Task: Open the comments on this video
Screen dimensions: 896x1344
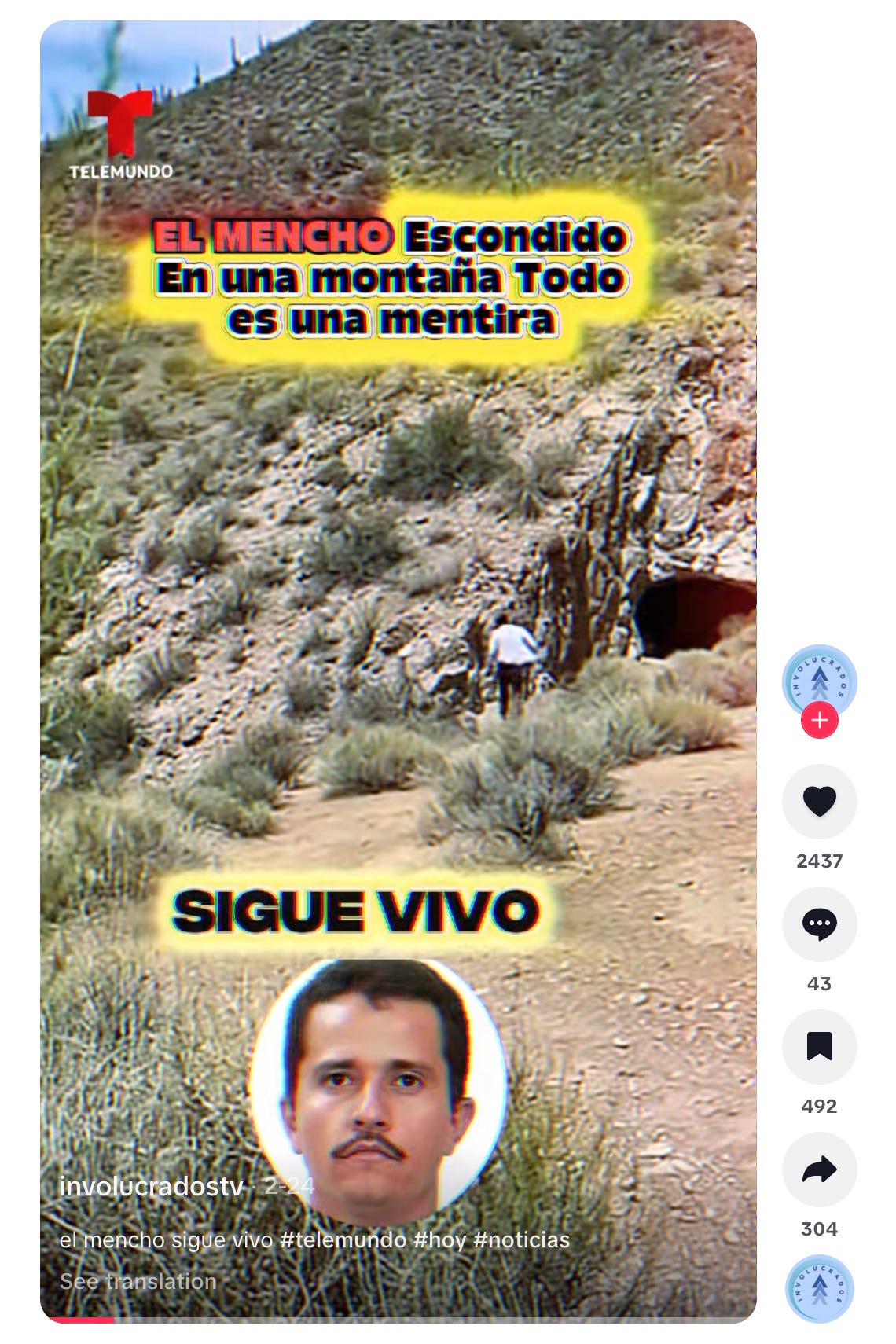Action: [x=819, y=924]
